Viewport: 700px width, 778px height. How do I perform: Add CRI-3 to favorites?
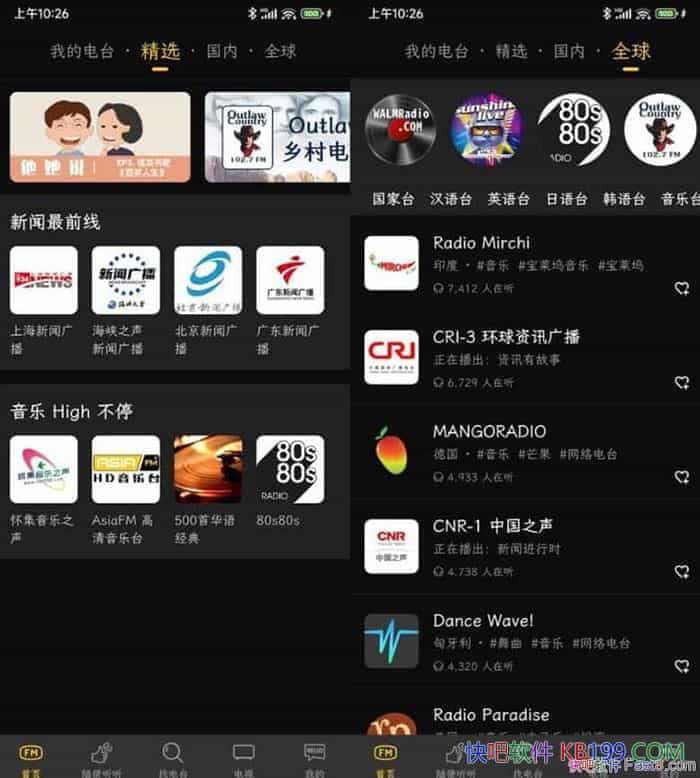coord(682,382)
